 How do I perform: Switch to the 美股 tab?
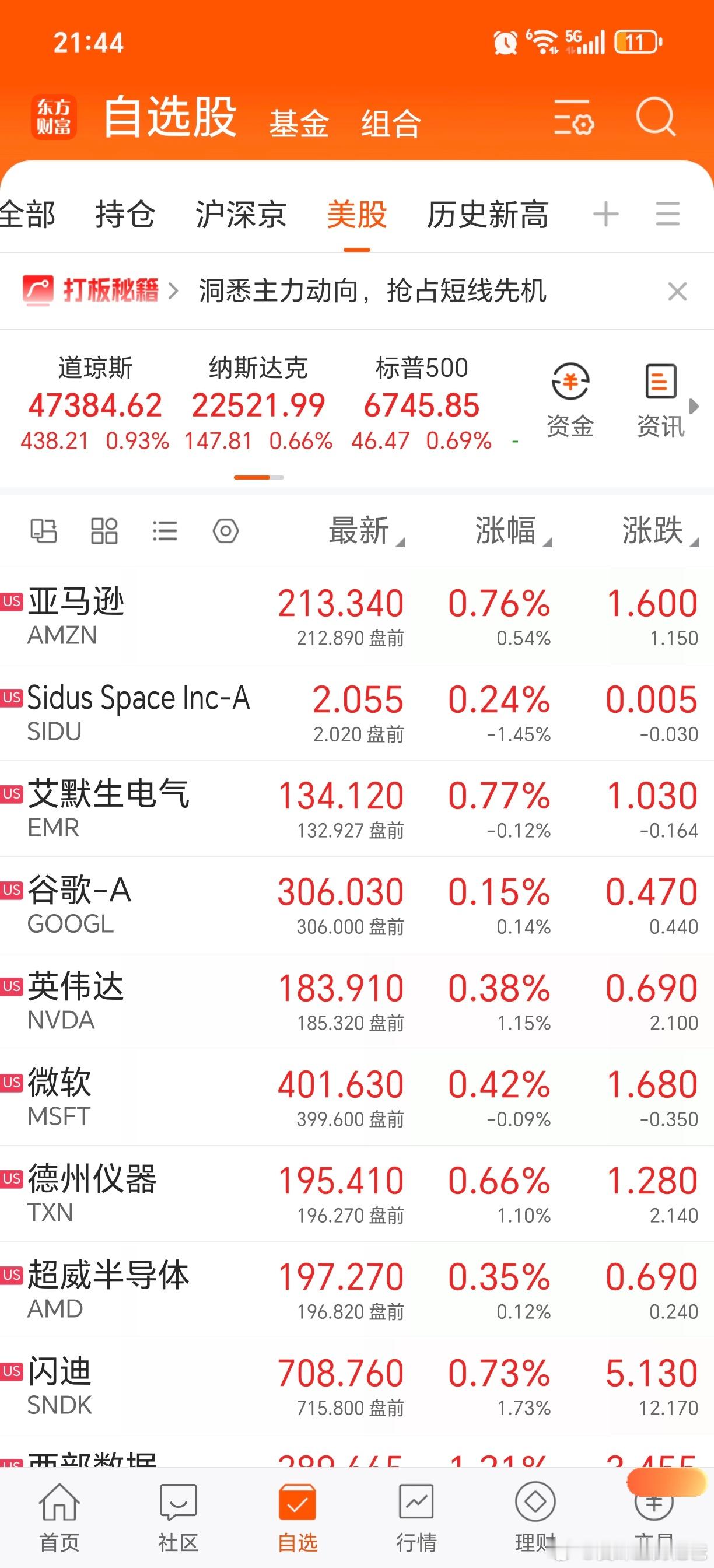click(x=356, y=215)
